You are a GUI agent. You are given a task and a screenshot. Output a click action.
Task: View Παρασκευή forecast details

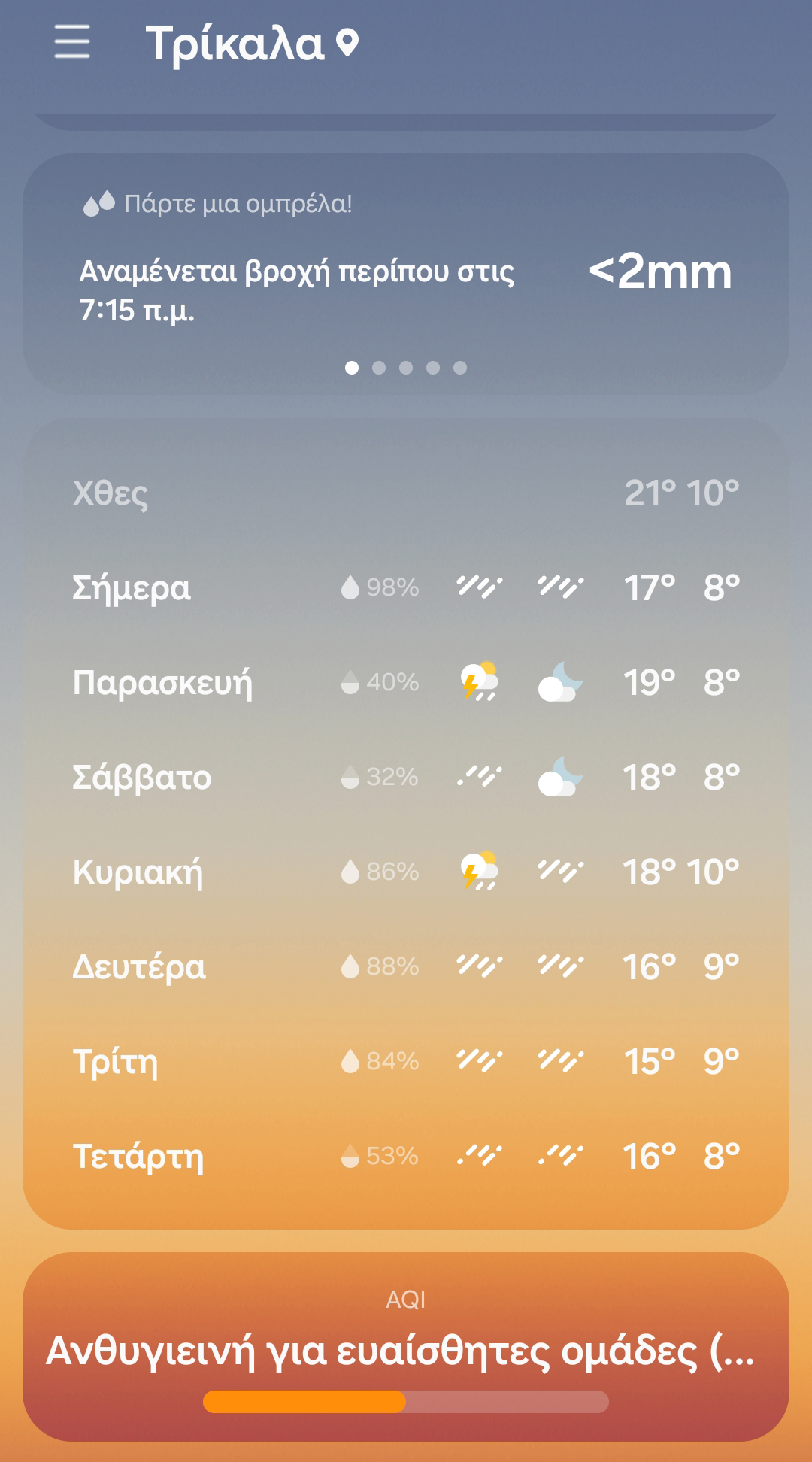406,682
